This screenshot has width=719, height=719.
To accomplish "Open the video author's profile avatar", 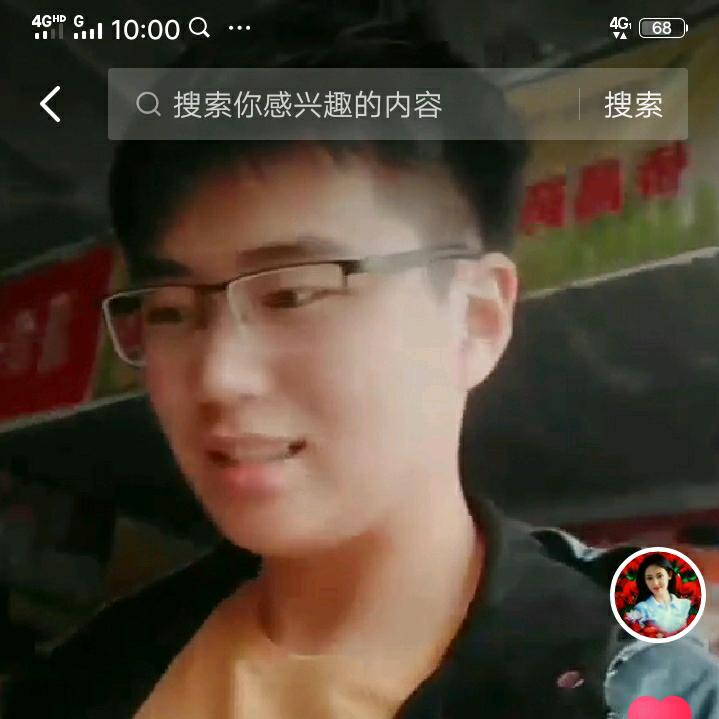I will [657, 594].
